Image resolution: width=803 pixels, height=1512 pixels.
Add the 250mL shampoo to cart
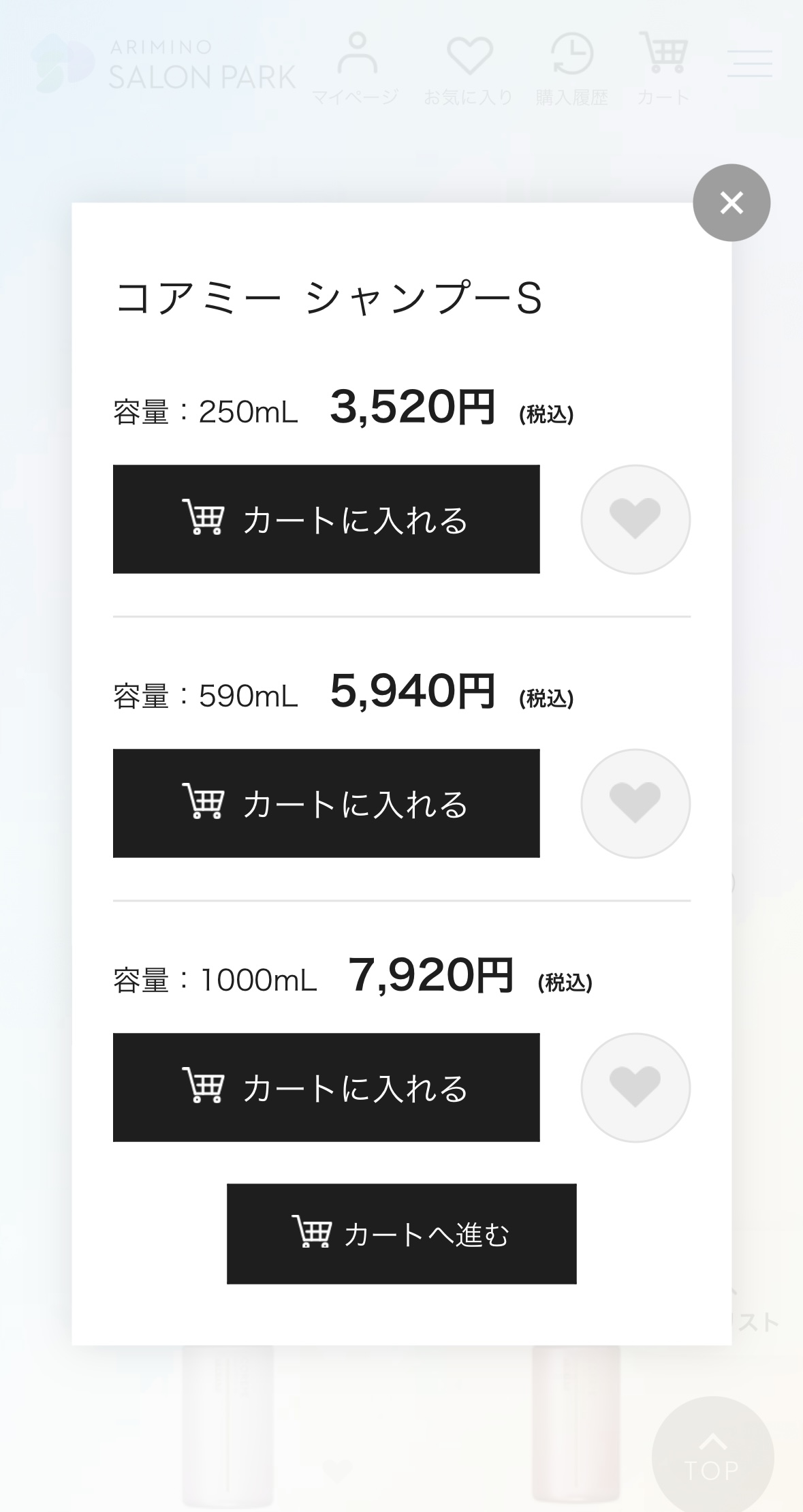[326, 519]
